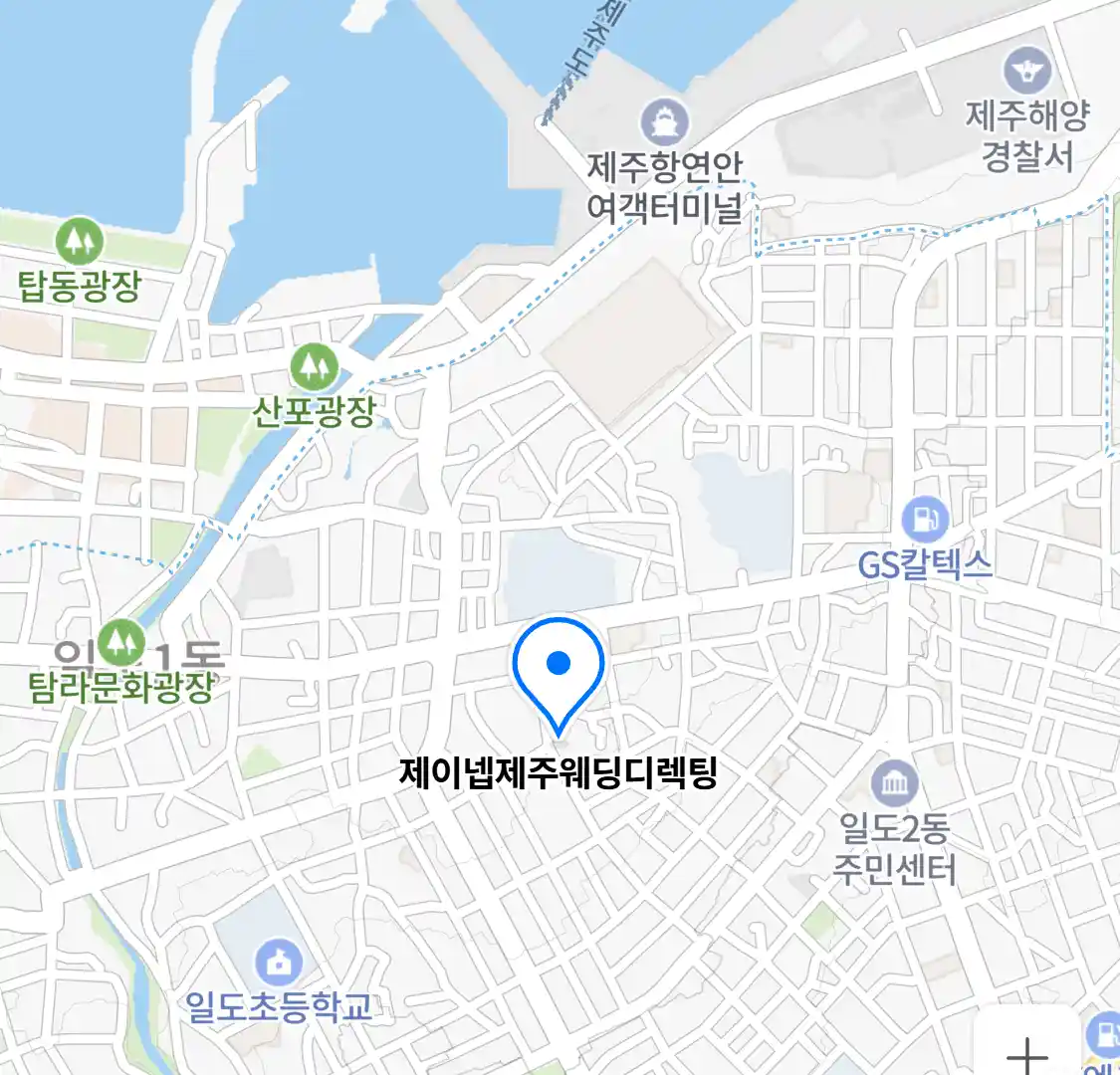Select the 일도초등학교 school marker
Image resolution: width=1120 pixels, height=1075 pixels.
280,962
